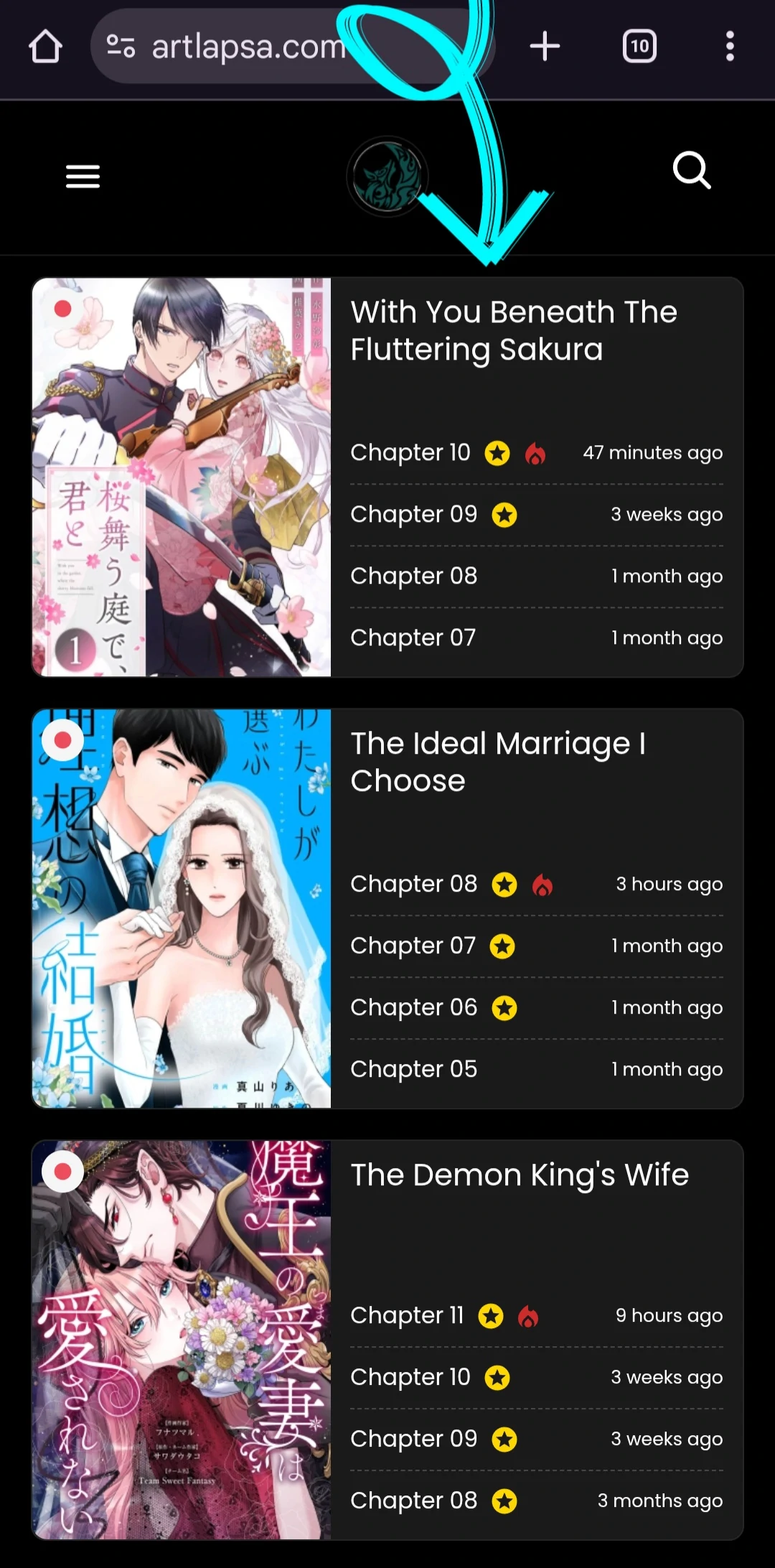Go to browser home page
The height and width of the screenshot is (1568, 775).
45,47
